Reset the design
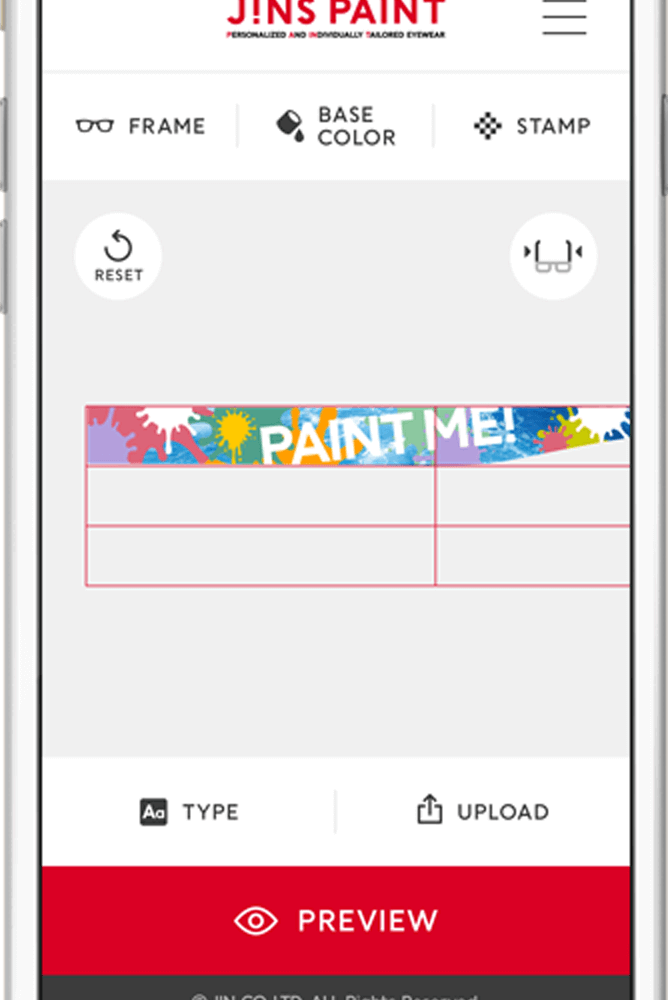Viewport: 668px width, 1000px height. (x=118, y=256)
